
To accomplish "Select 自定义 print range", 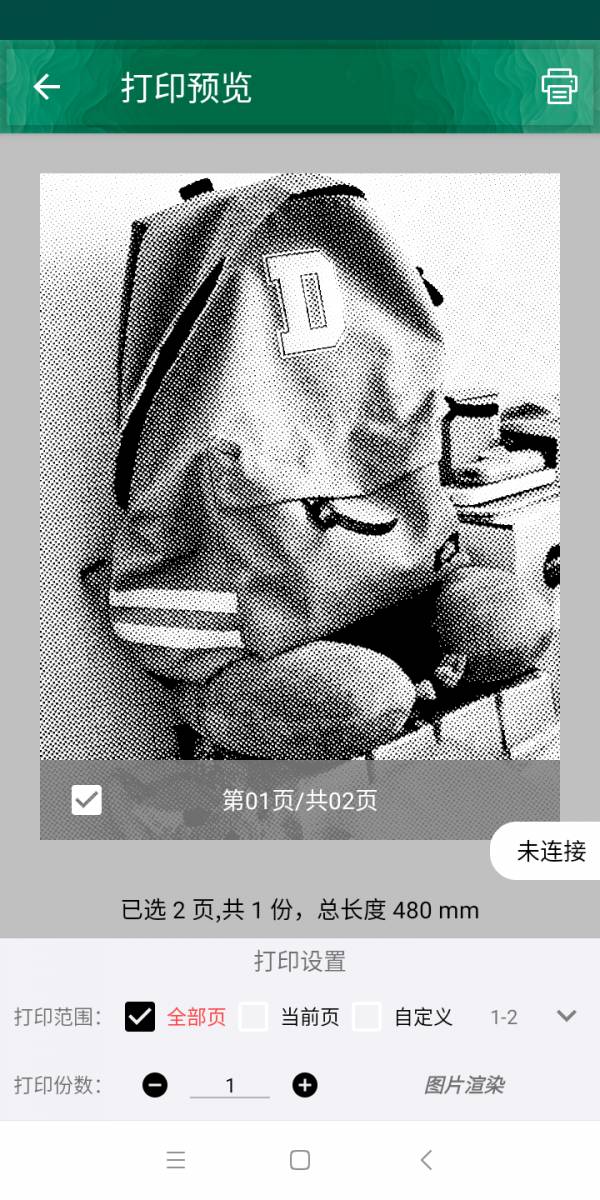I will point(367,1017).
